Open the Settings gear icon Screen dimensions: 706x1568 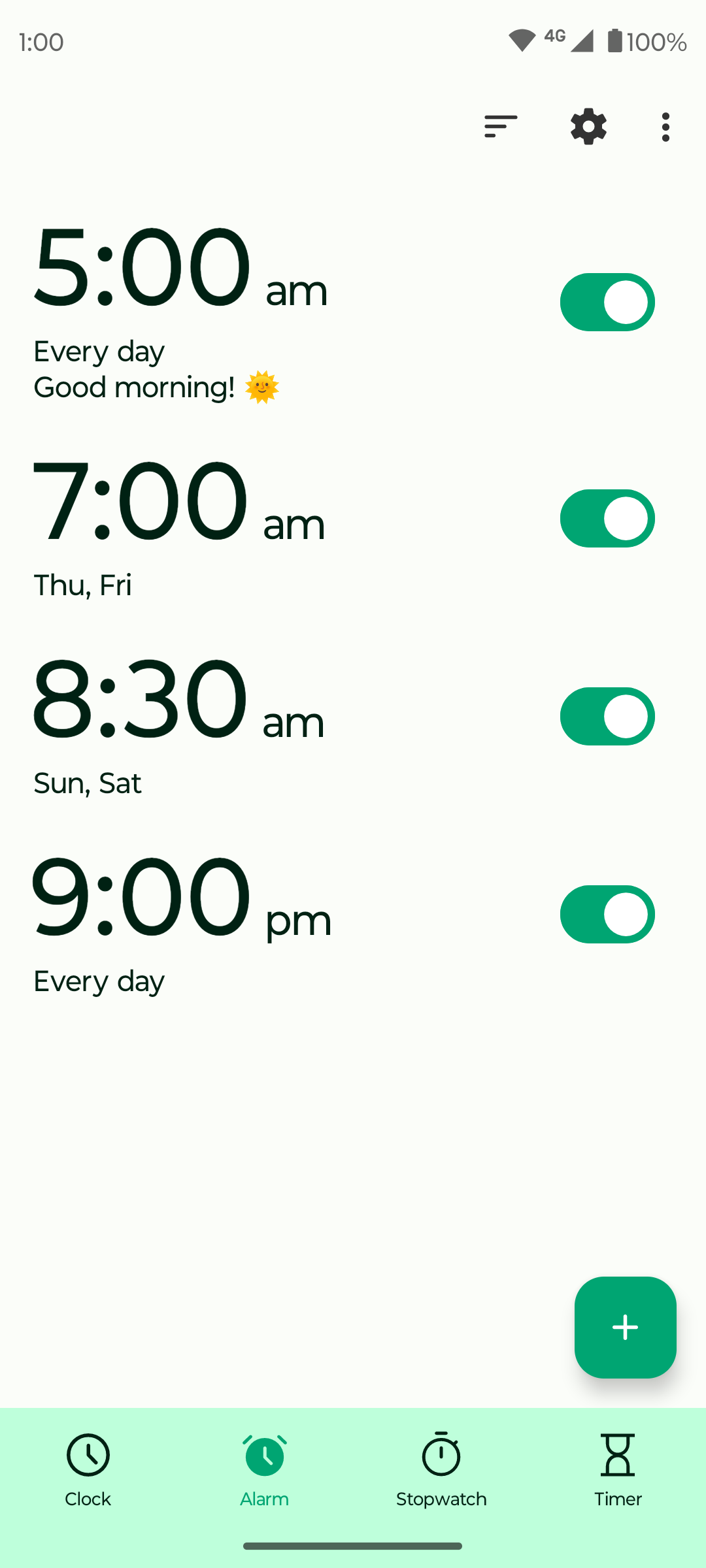(x=588, y=126)
